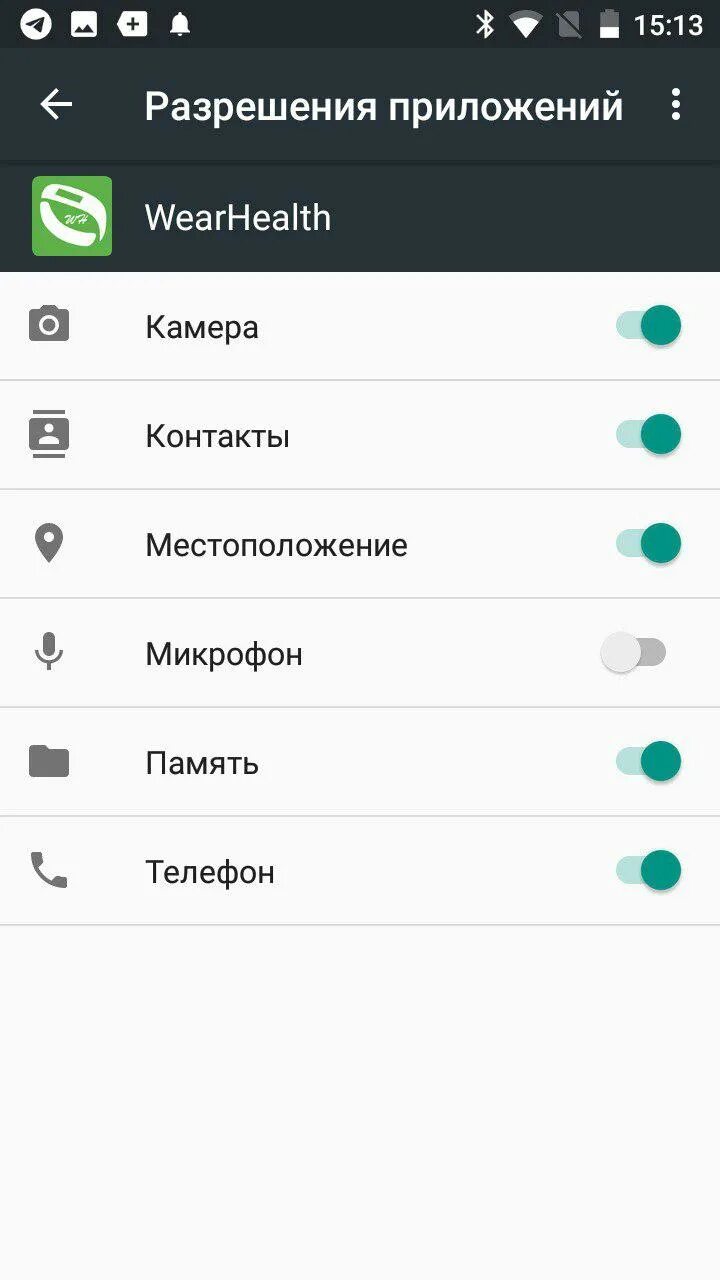The image size is (720, 1280).
Task: Enable the Микрофон permission
Action: (x=634, y=653)
